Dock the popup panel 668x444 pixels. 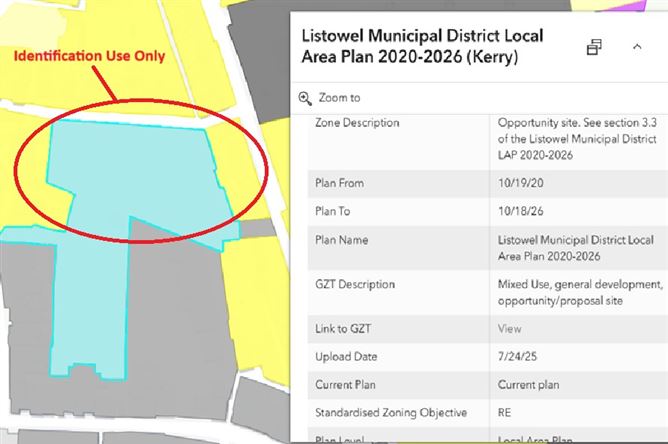pos(594,47)
